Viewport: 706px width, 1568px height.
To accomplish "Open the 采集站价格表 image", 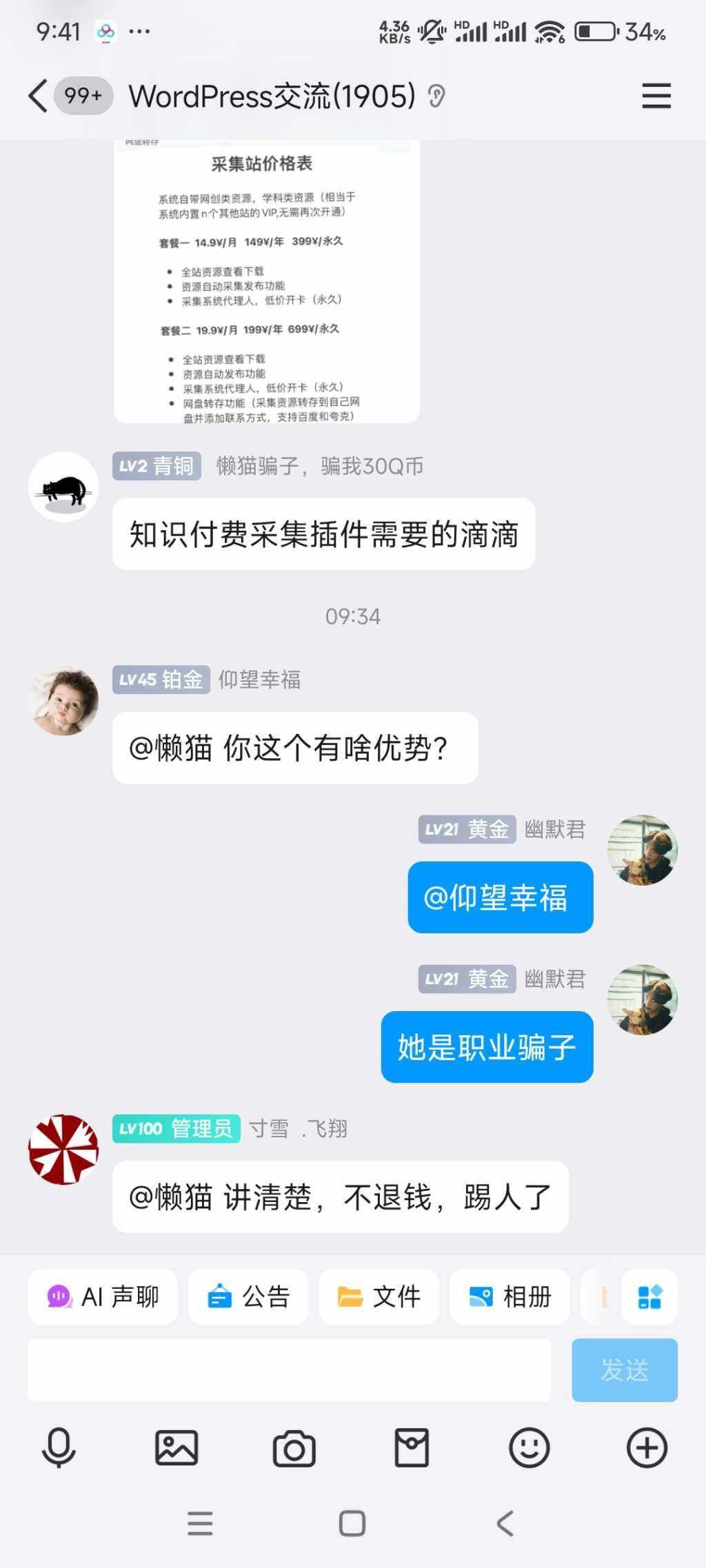I will [266, 281].
